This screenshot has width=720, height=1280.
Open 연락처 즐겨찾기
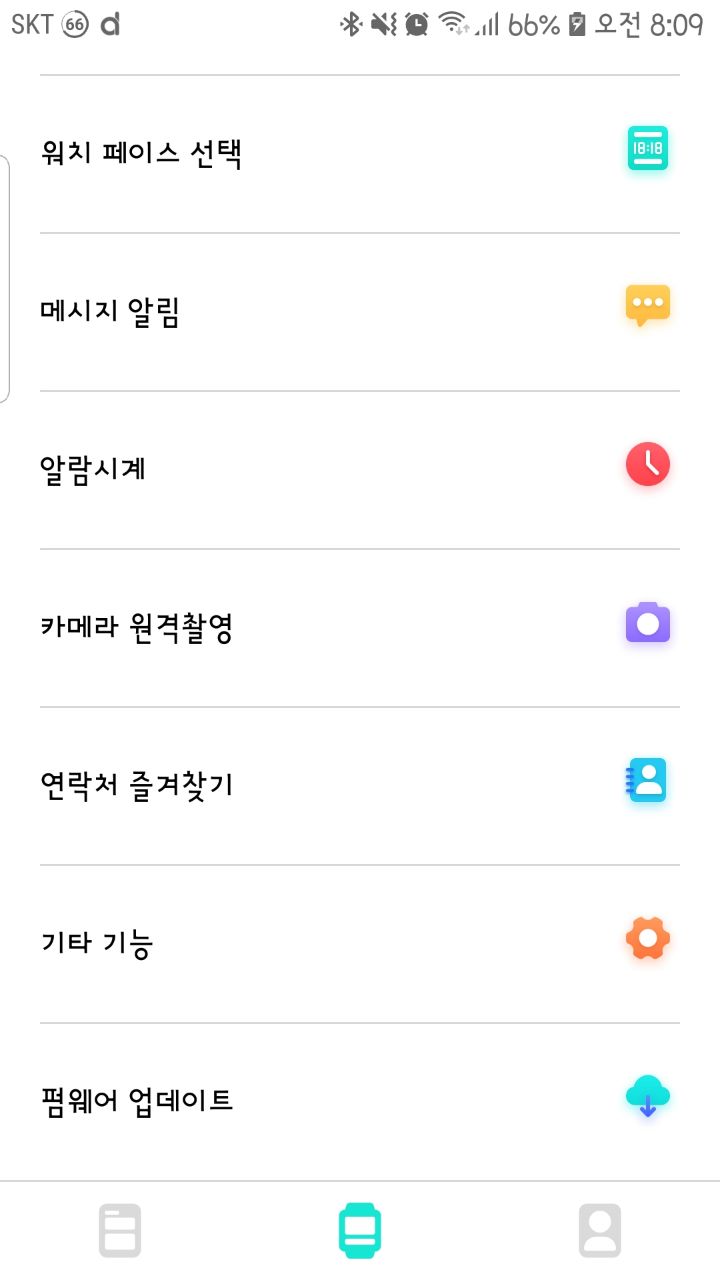360,786
